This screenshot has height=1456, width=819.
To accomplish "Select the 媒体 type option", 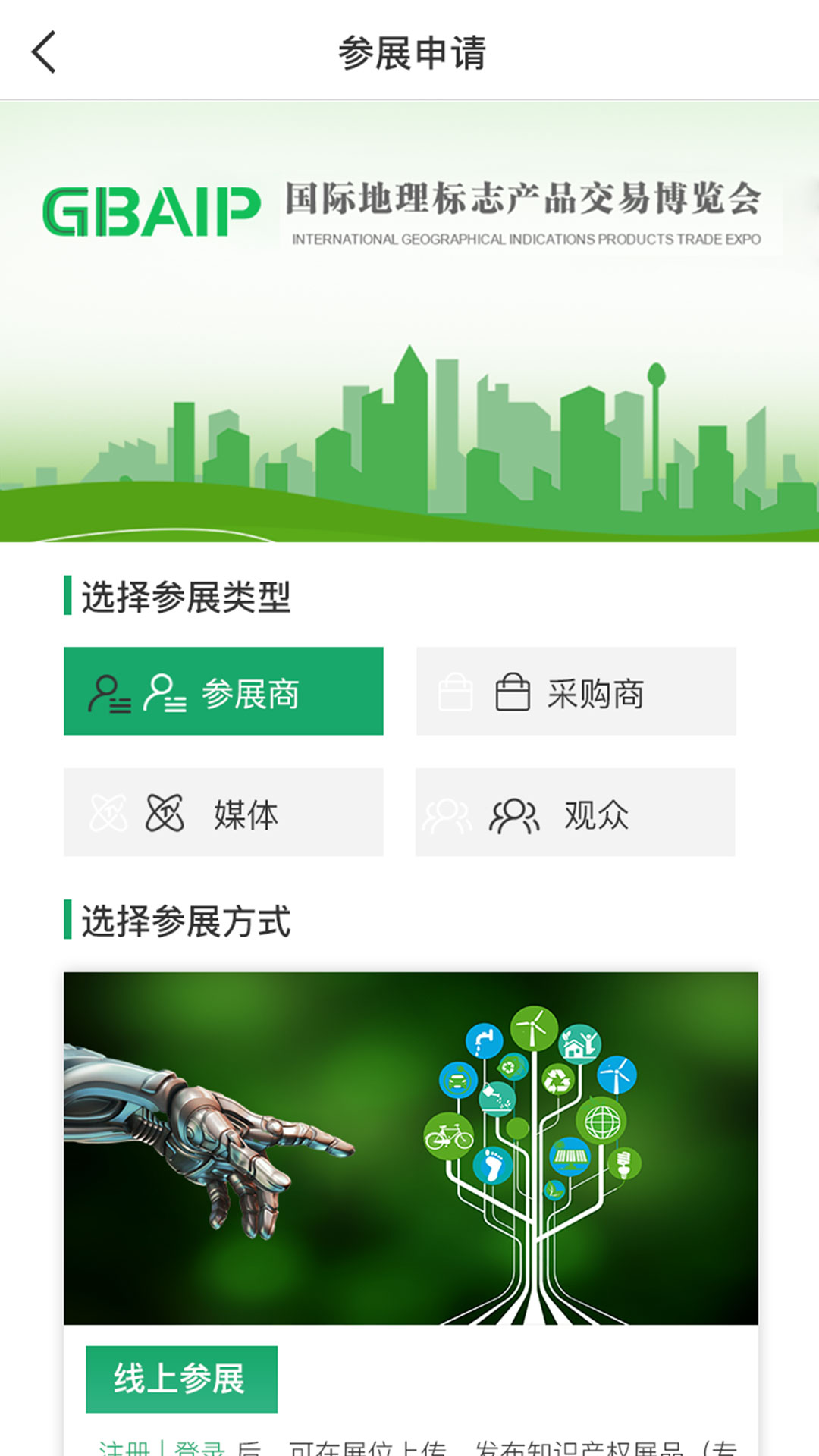I will [x=224, y=812].
